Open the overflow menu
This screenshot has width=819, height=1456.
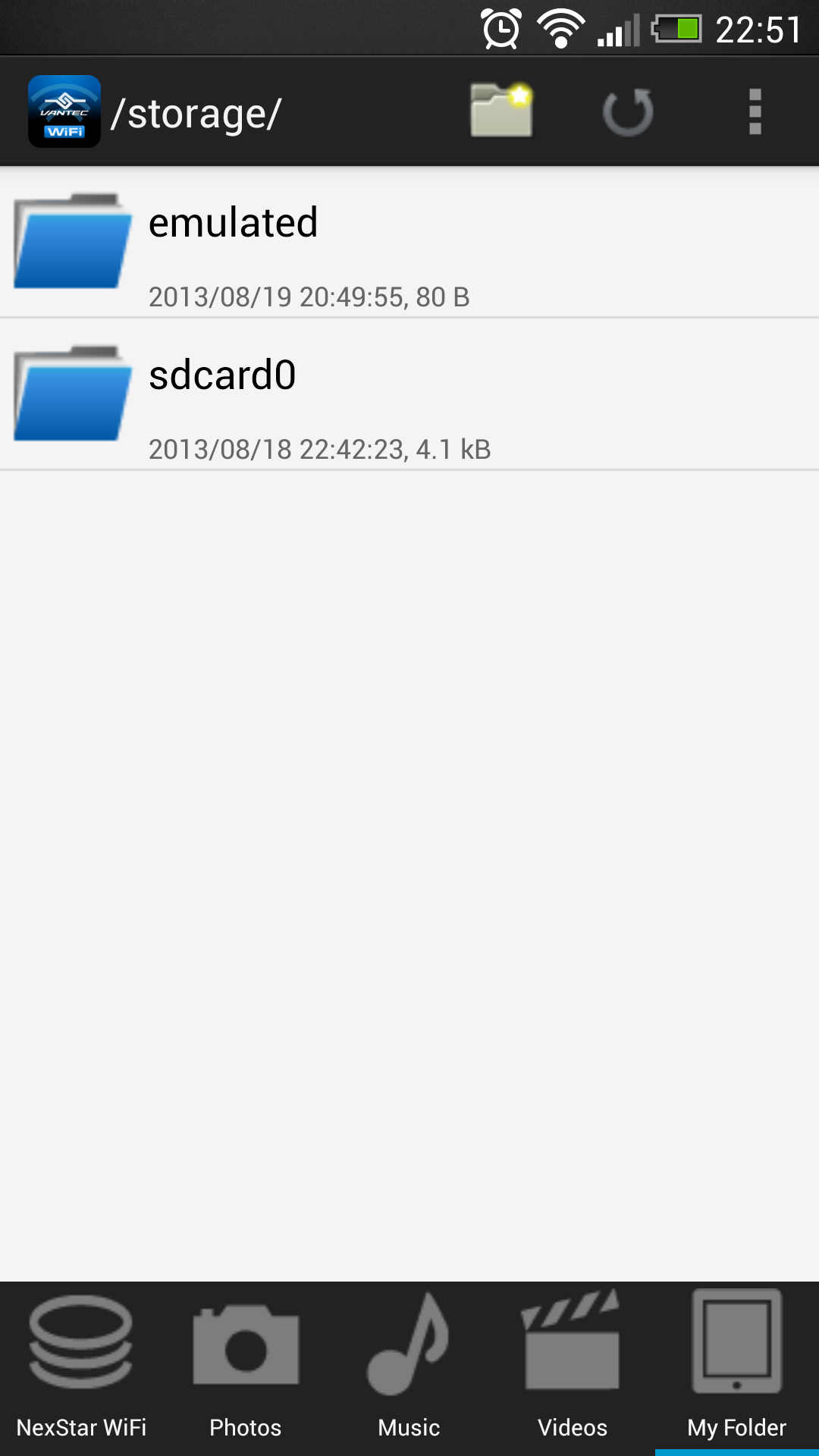[x=755, y=111]
